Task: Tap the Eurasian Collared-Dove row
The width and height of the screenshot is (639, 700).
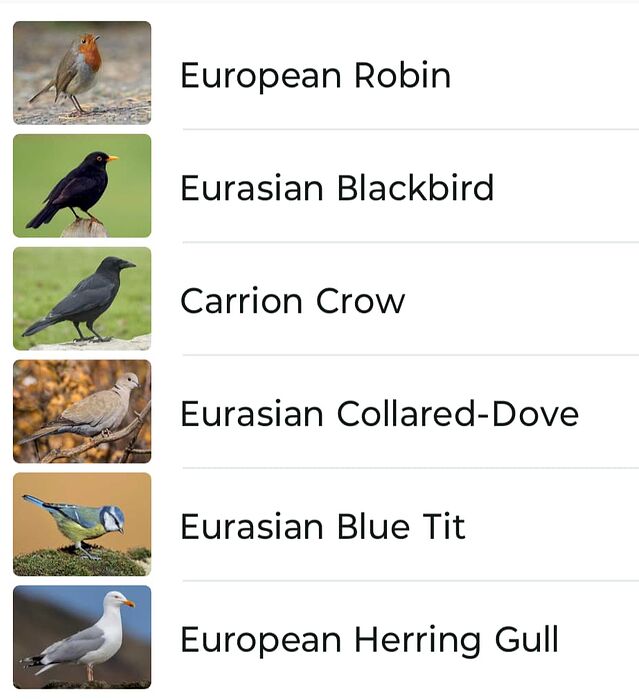Action: coord(378,414)
